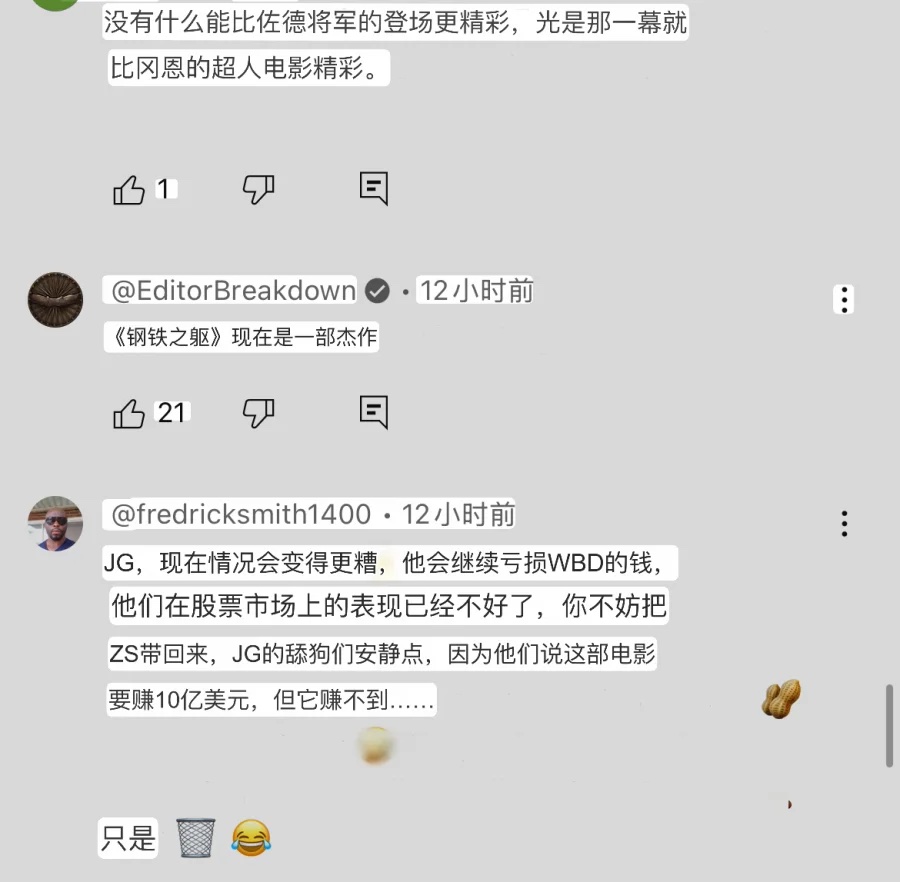This screenshot has width=900, height=882.
Task: Open @EditorBreakdown's profile avatar
Action: pos(55,299)
